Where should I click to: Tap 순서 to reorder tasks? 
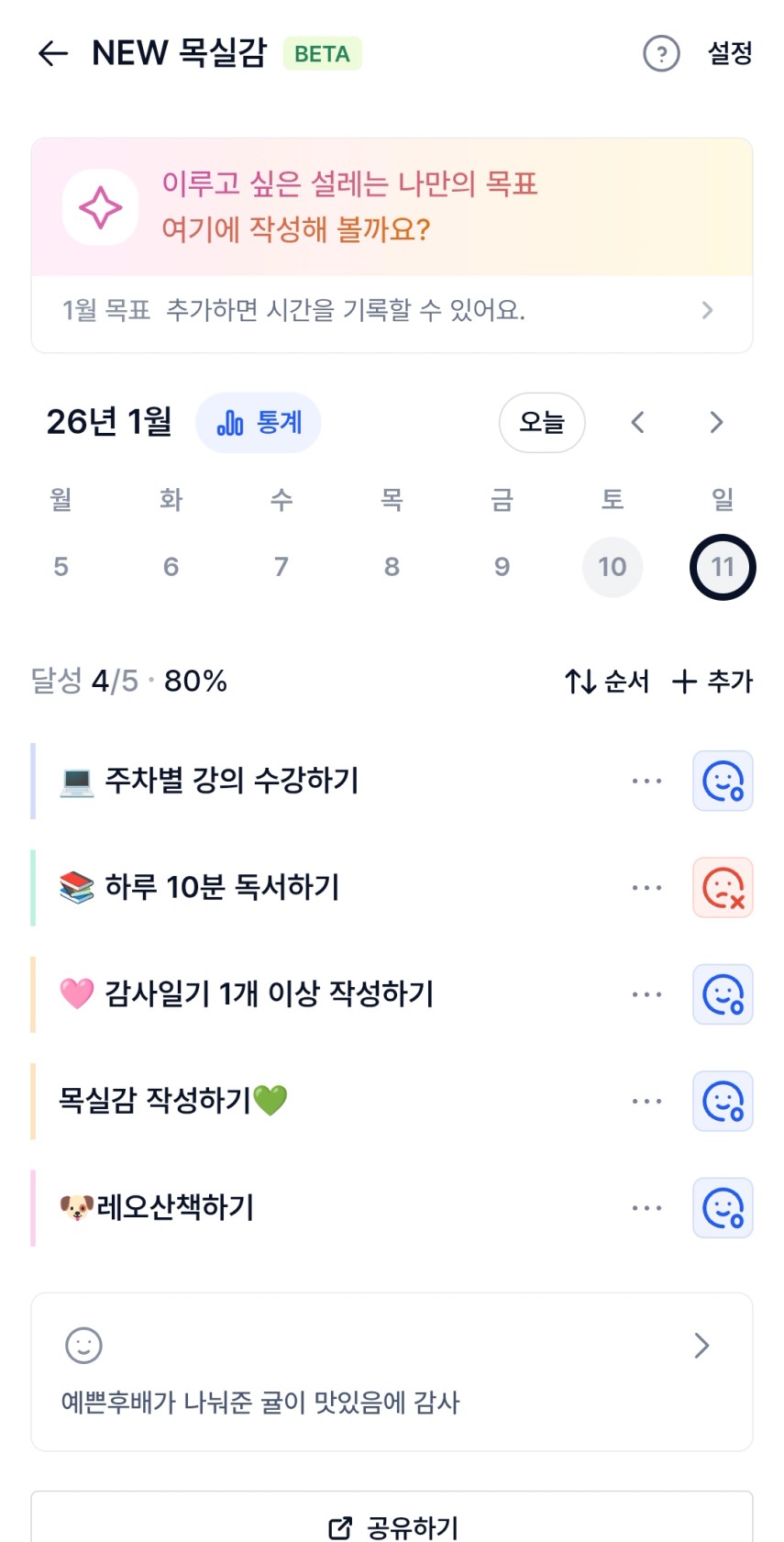(607, 682)
